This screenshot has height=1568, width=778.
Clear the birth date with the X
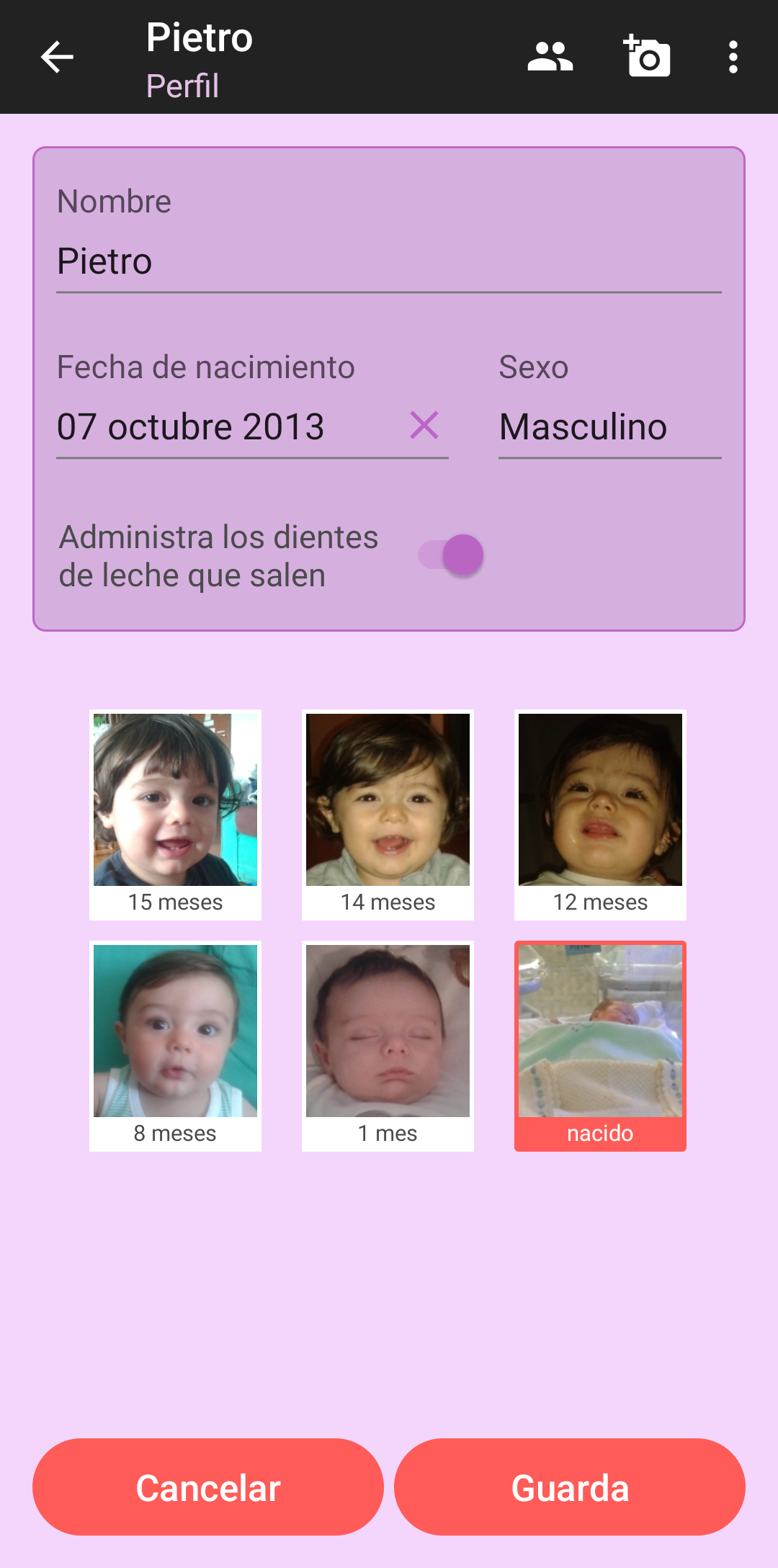(x=424, y=426)
